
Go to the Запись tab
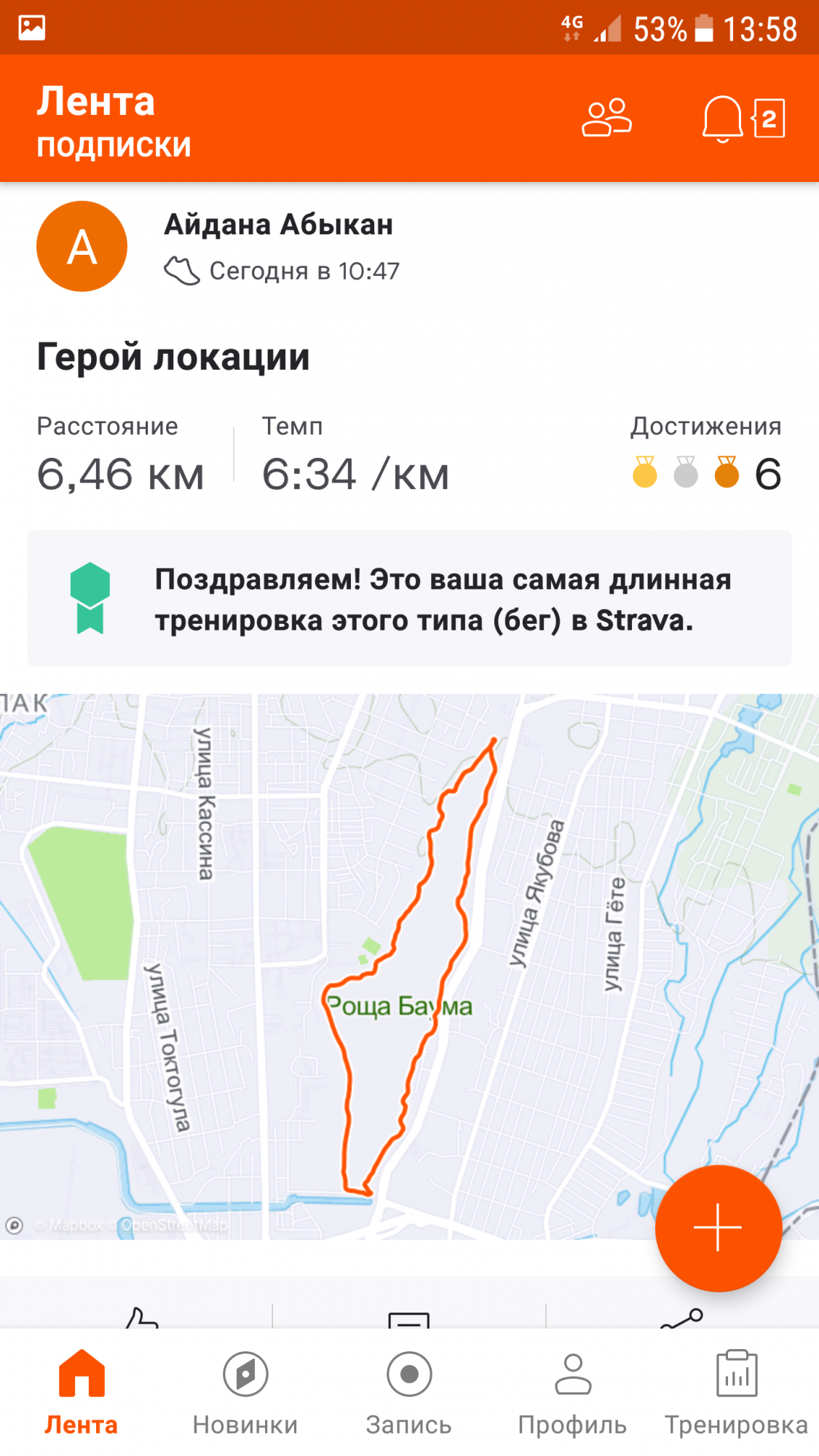pos(409,1392)
